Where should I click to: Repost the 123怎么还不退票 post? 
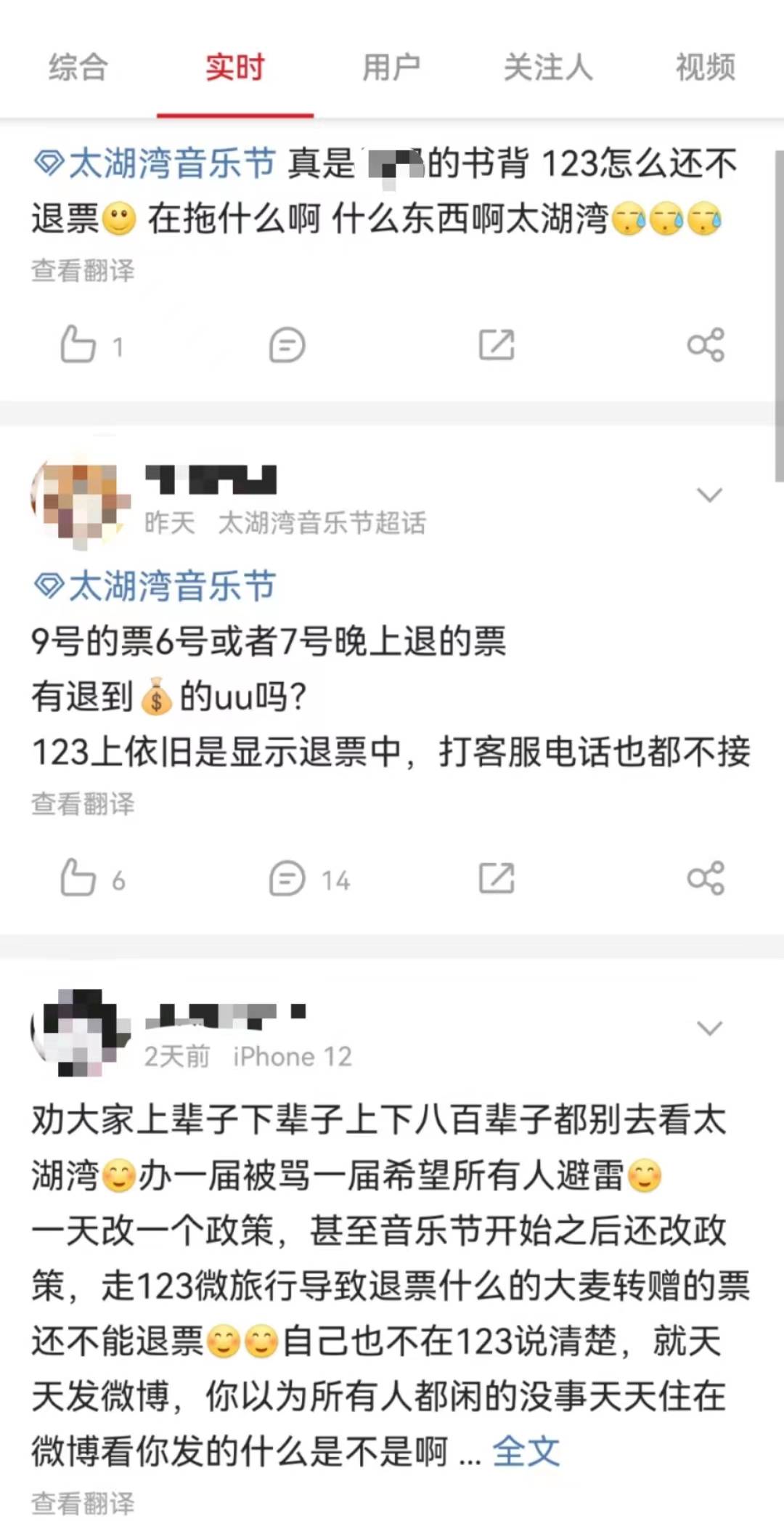coord(497,344)
